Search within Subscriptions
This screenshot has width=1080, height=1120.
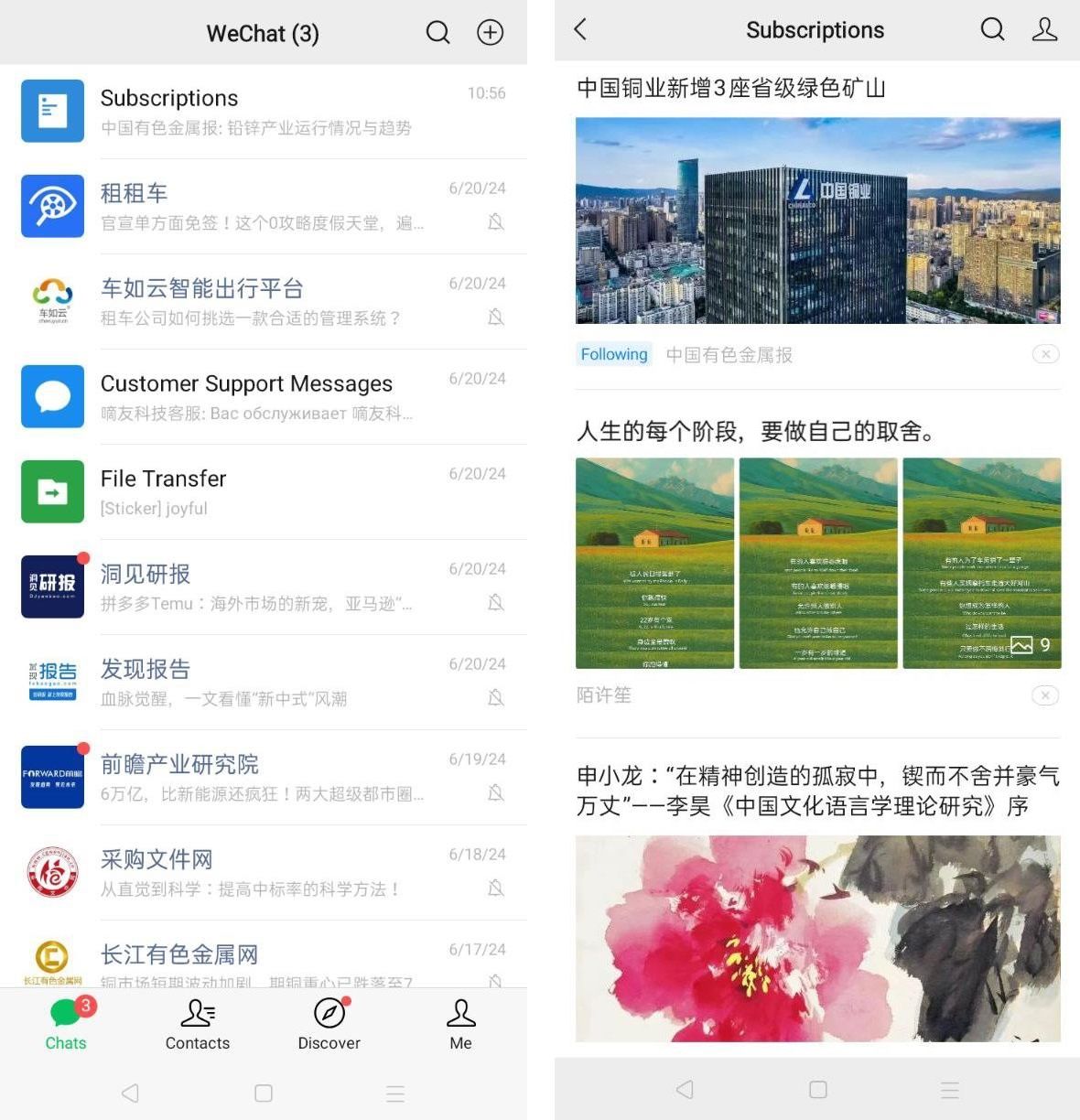[992, 29]
